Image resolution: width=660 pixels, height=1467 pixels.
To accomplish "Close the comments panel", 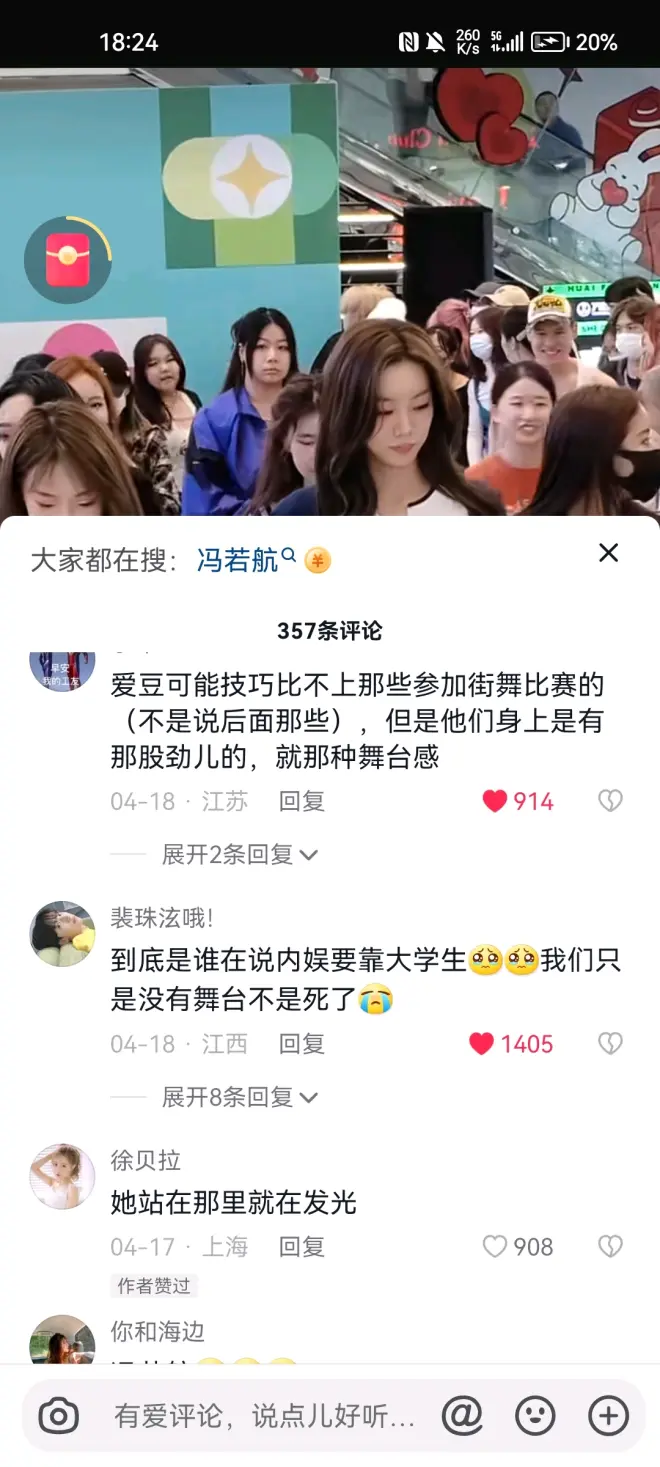I will 608,553.
